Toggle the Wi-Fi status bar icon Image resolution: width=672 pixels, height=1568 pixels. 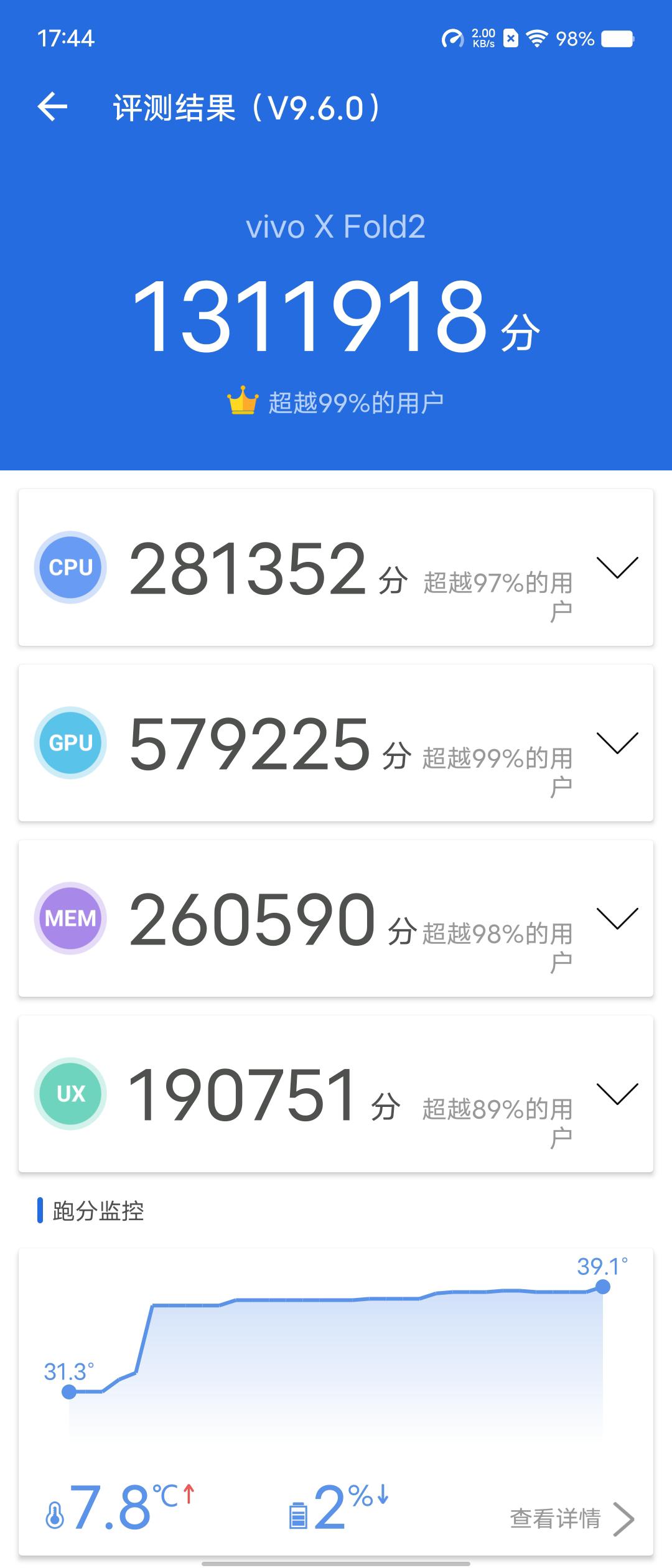point(536,39)
